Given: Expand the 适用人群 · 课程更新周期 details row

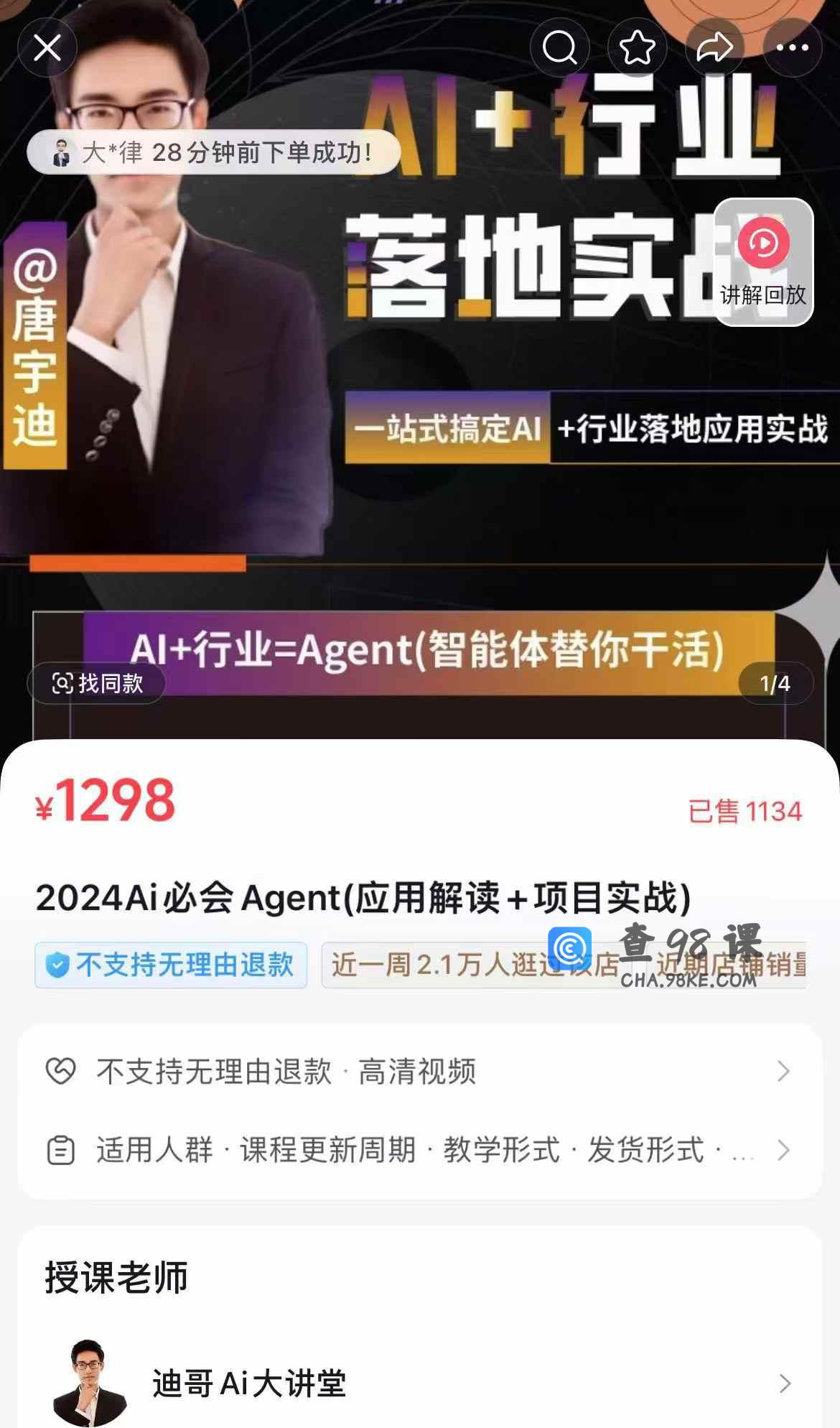Looking at the screenshot, I should [419, 1150].
